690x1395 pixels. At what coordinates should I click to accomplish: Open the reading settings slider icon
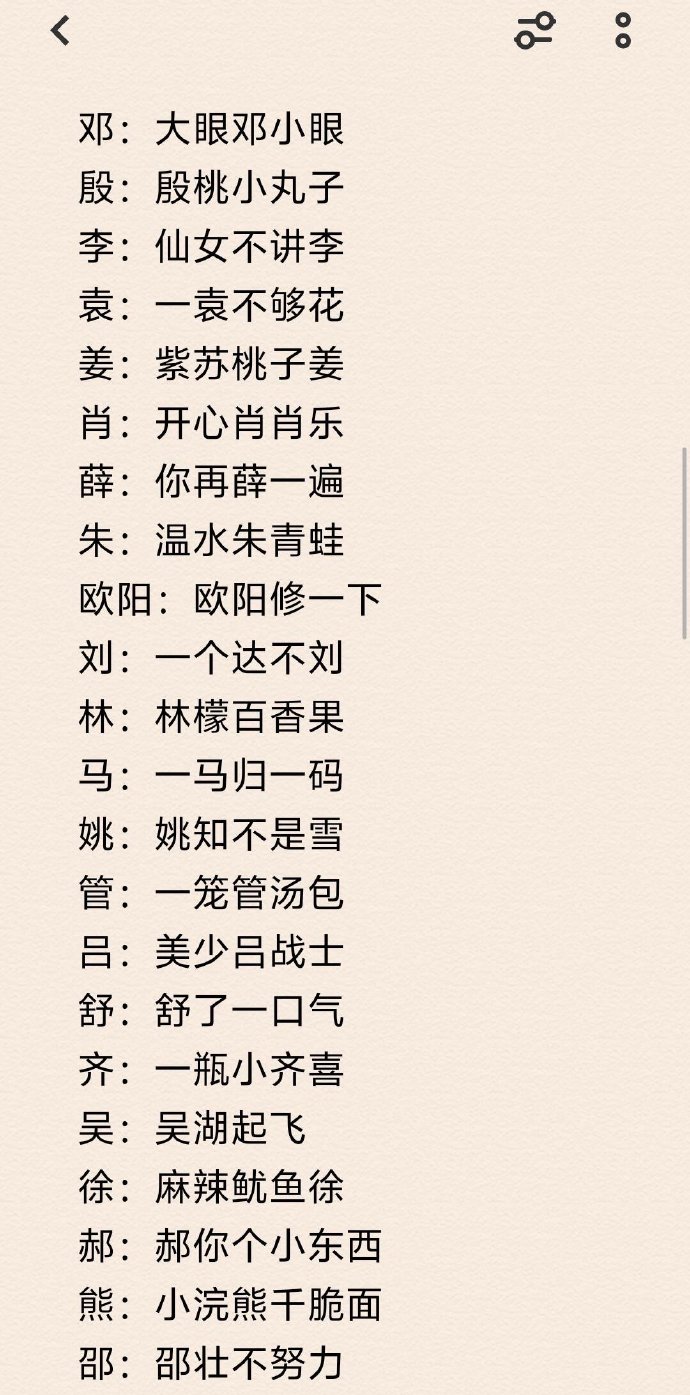534,31
